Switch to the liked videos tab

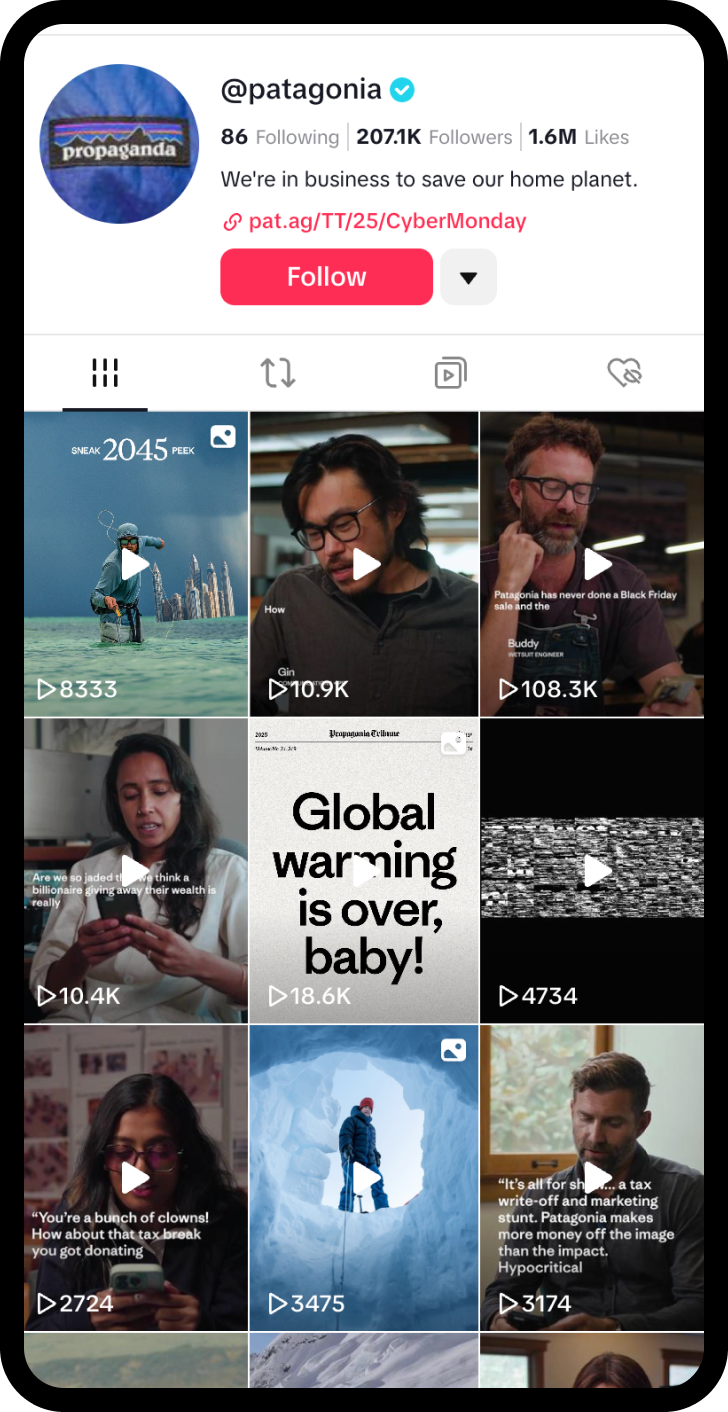624,373
